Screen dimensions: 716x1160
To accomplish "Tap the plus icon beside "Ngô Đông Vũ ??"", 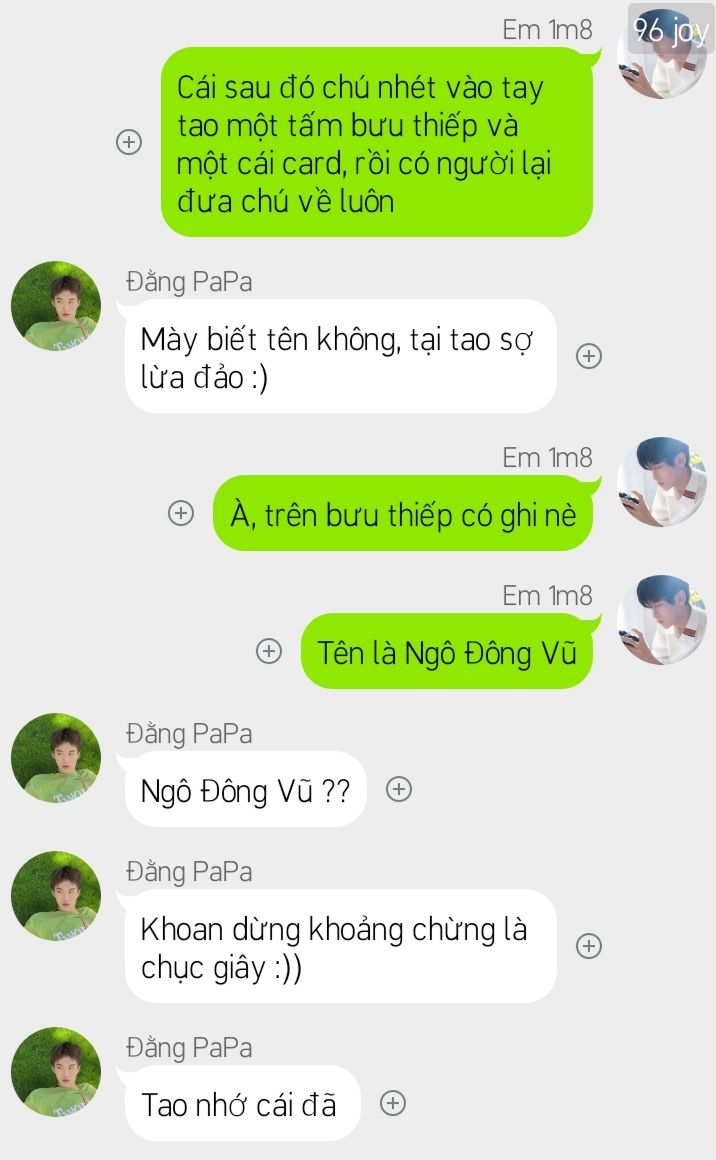I will (399, 789).
